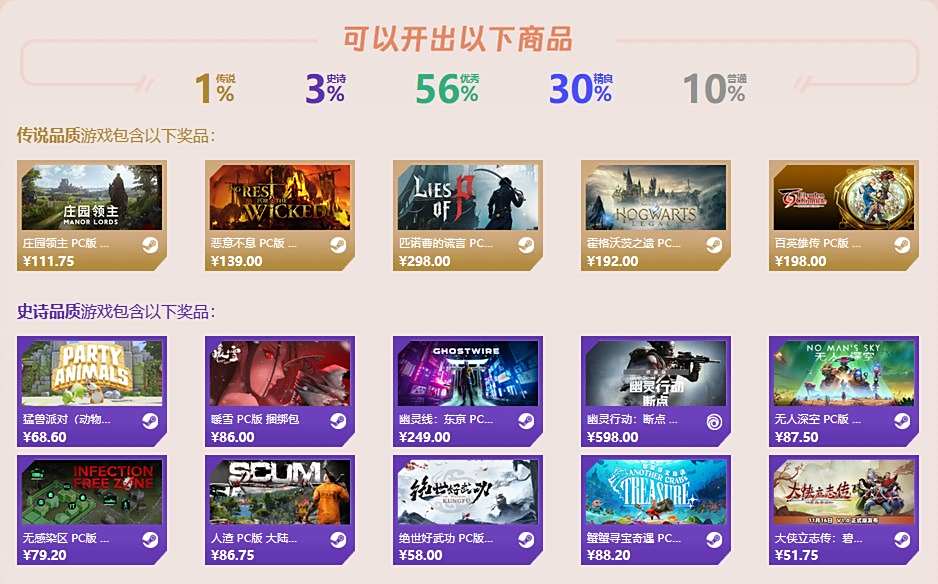Viewport: 938px width, 584px height.
Task: View the 暖雪 PC版 捆绑包 card
Action: pyautogui.click(x=280, y=390)
